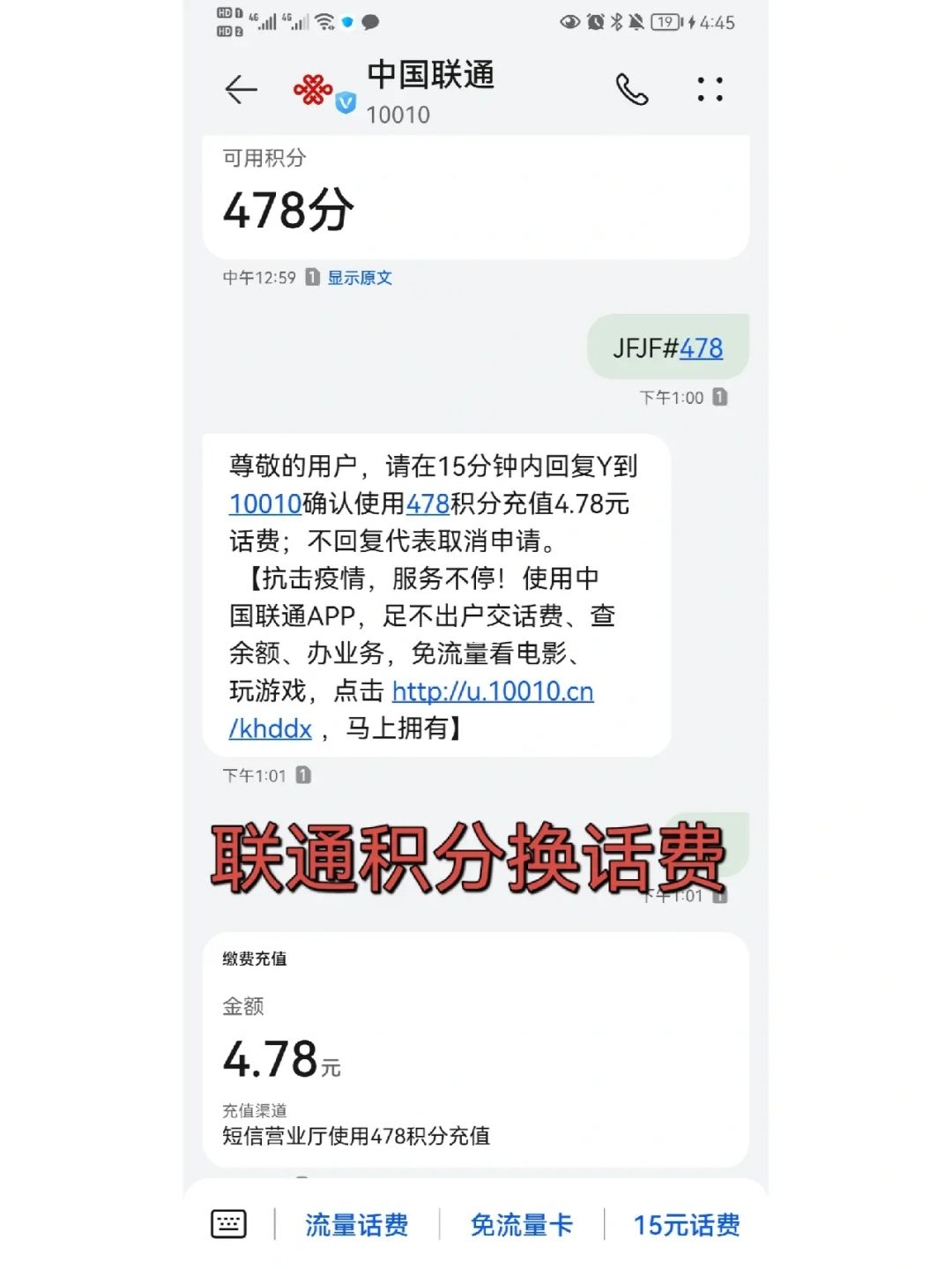The image size is (952, 1269).
Task: Open the 478 link in JFJF#478 message
Action: (701, 348)
